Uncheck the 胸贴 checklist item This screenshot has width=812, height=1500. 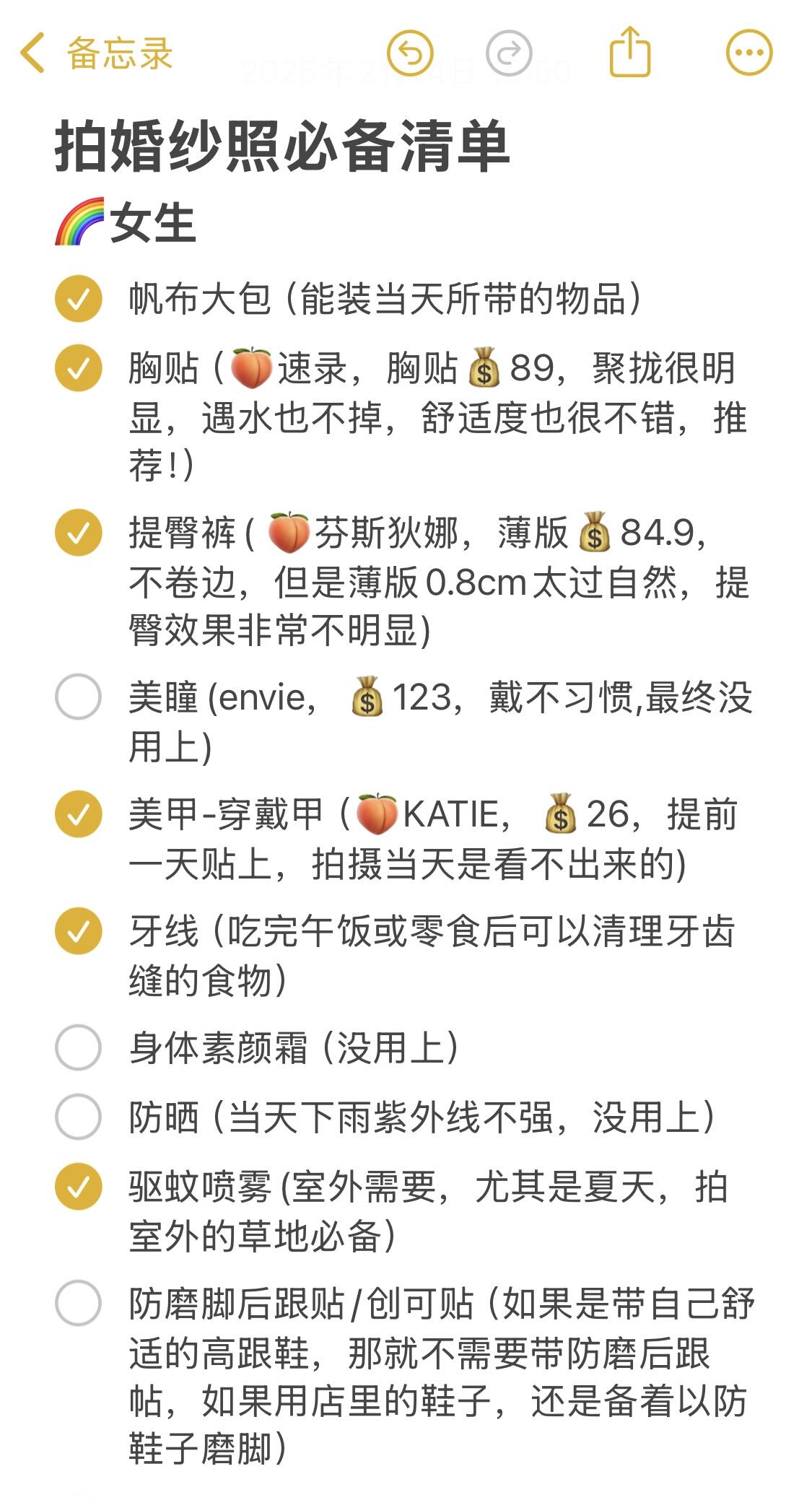[78, 368]
